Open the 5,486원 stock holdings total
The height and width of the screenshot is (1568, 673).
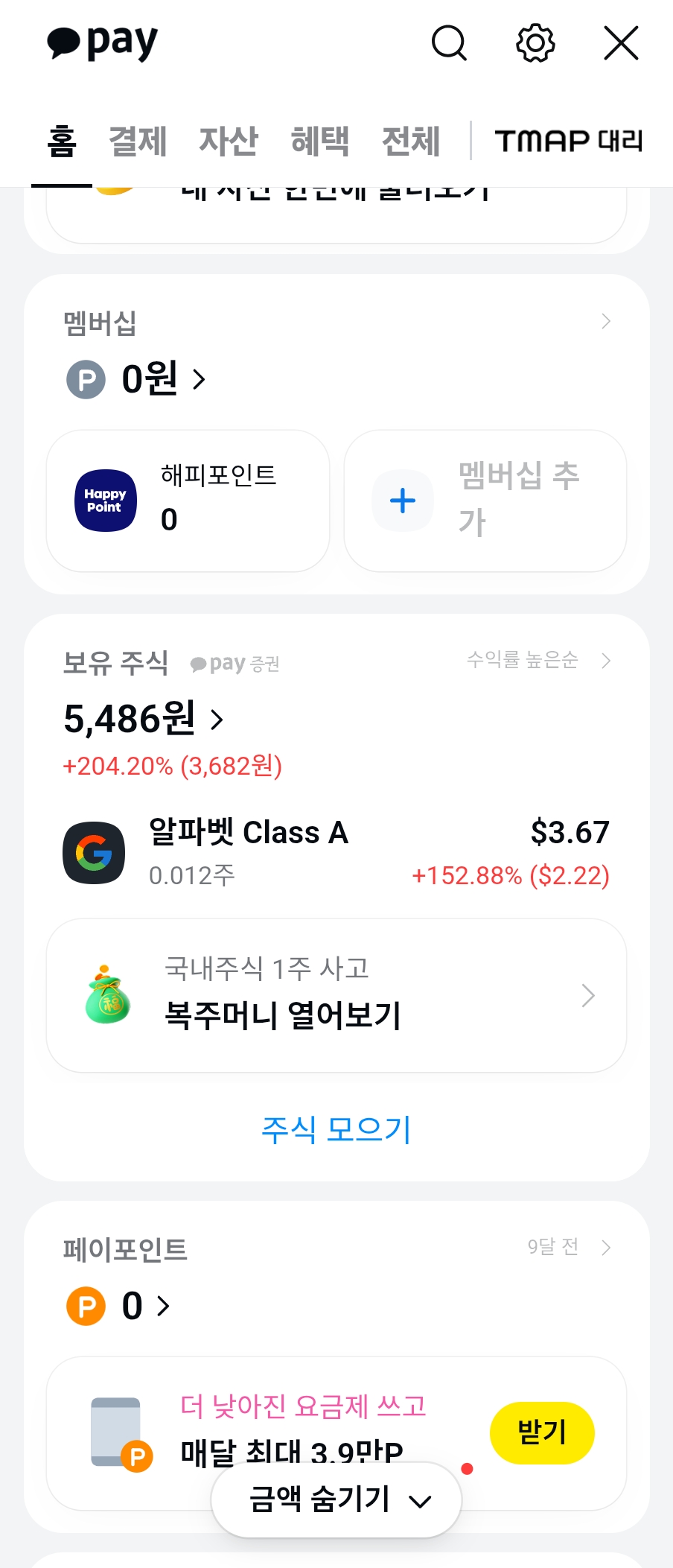click(144, 720)
